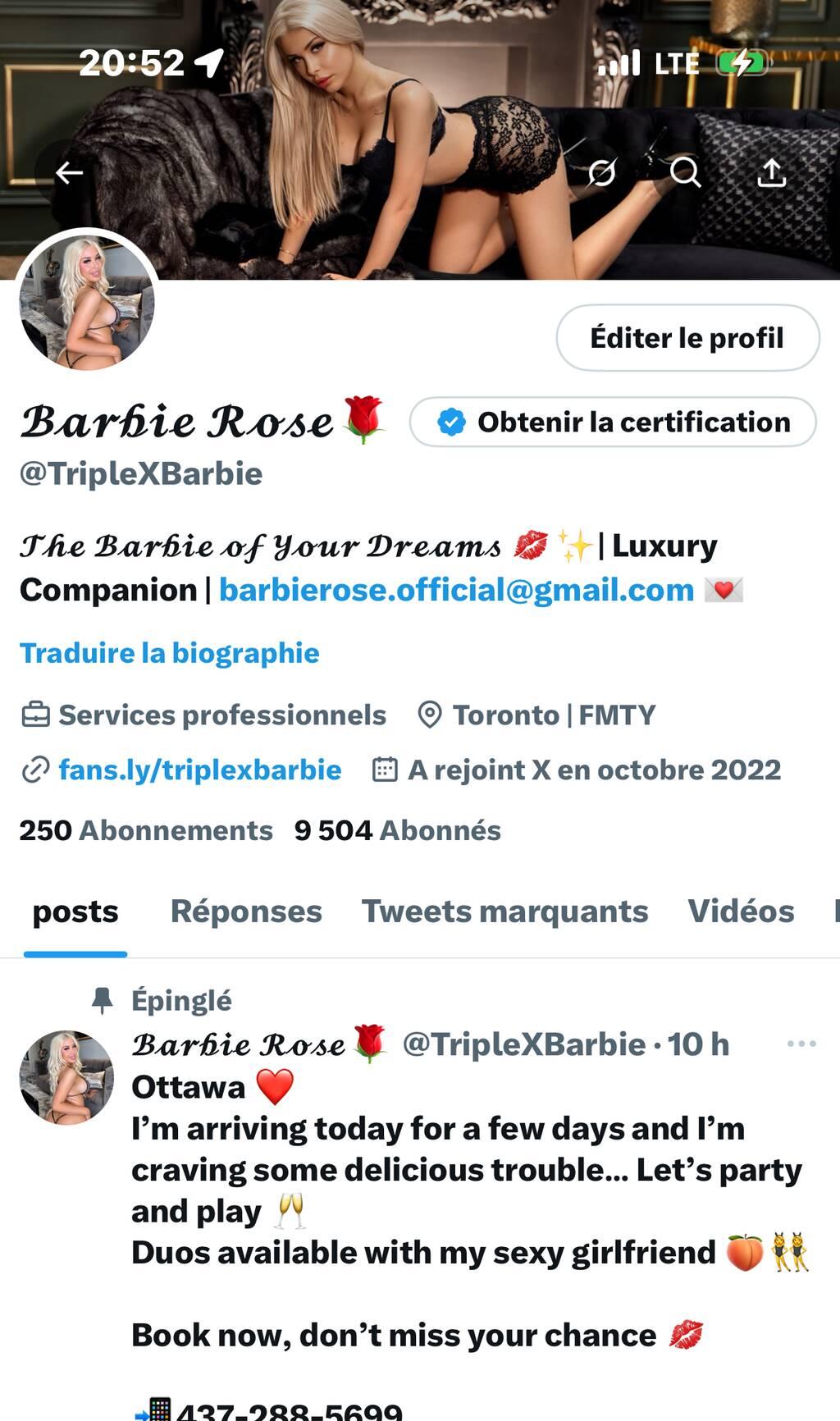
Task: Tap Éditer le profil button
Action: (x=687, y=338)
